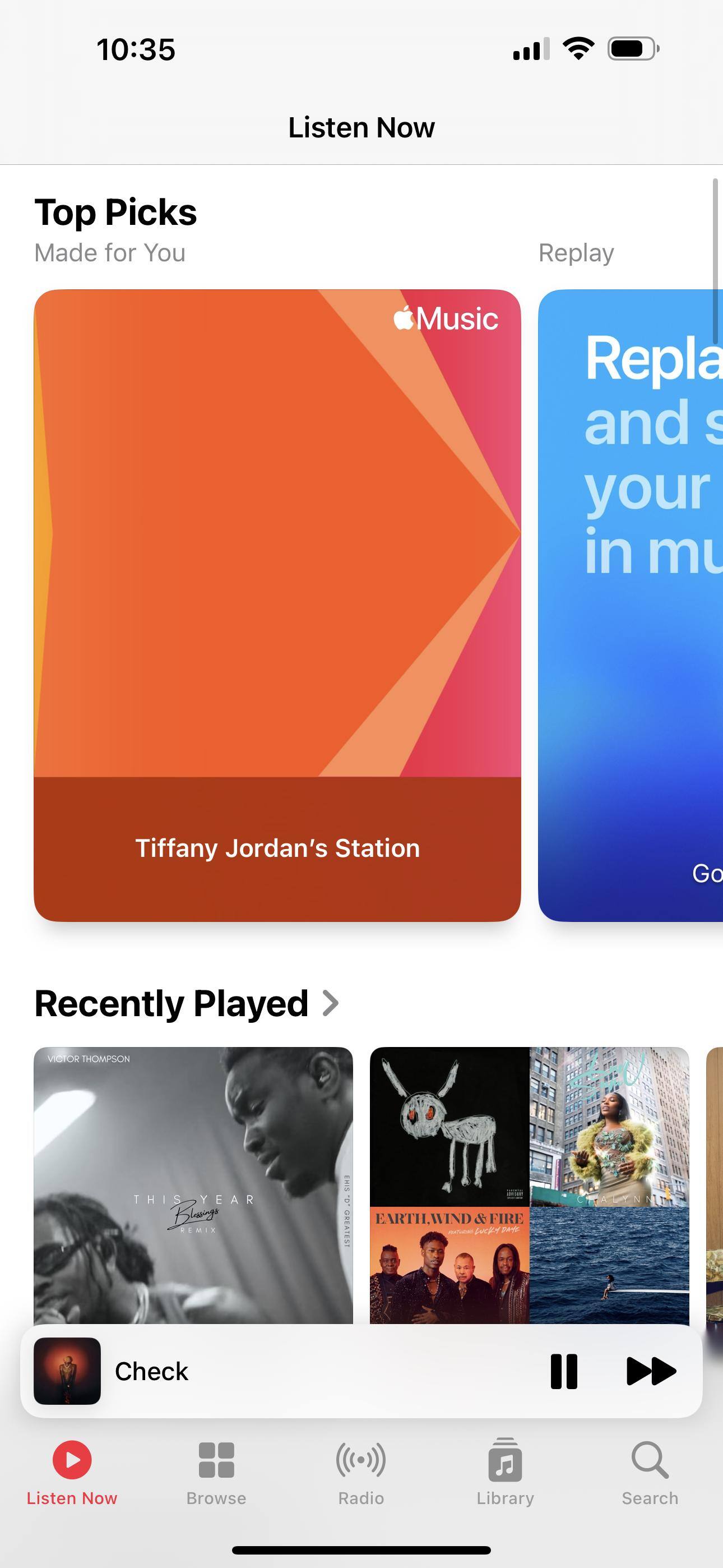Screen dimensions: 723x1568
Task: Pause the song Check
Action: coord(564,1371)
